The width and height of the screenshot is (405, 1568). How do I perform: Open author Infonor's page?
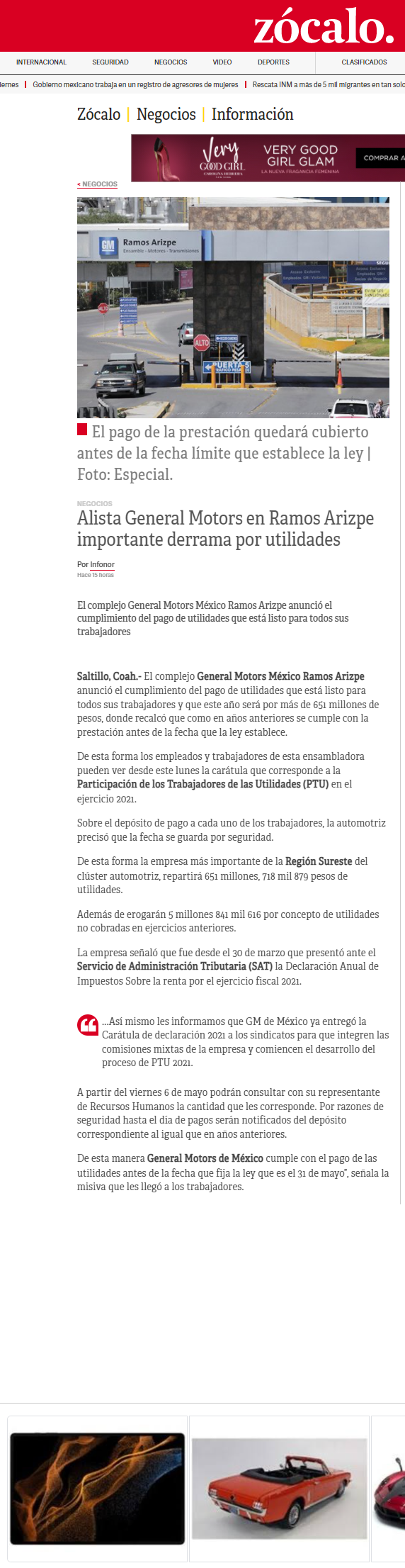102,565
